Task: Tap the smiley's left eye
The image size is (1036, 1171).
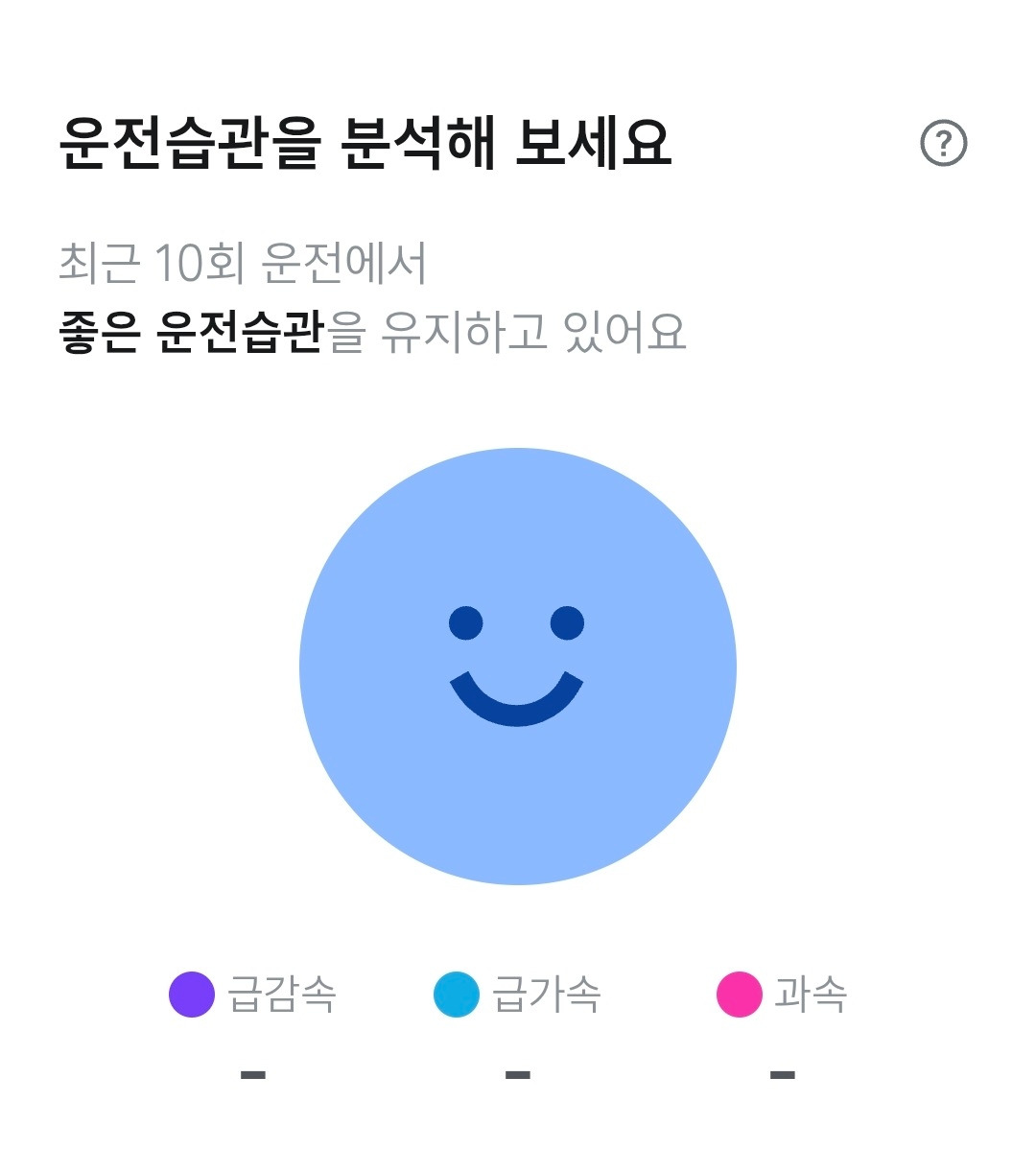Action: [466, 623]
